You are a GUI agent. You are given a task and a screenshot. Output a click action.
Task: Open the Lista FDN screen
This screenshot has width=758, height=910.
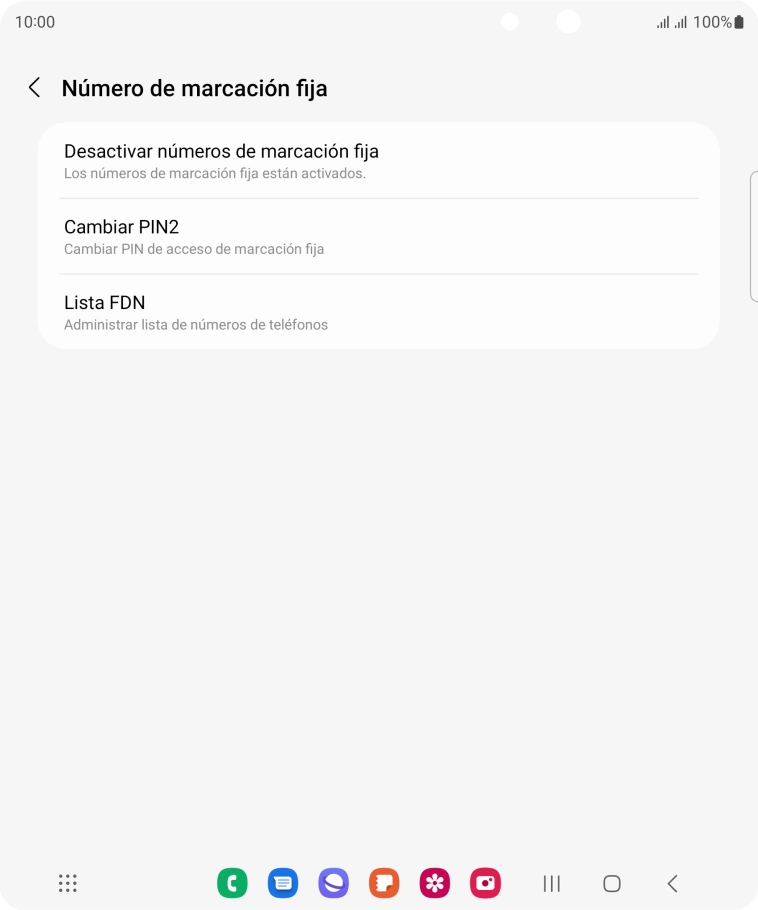[196, 311]
